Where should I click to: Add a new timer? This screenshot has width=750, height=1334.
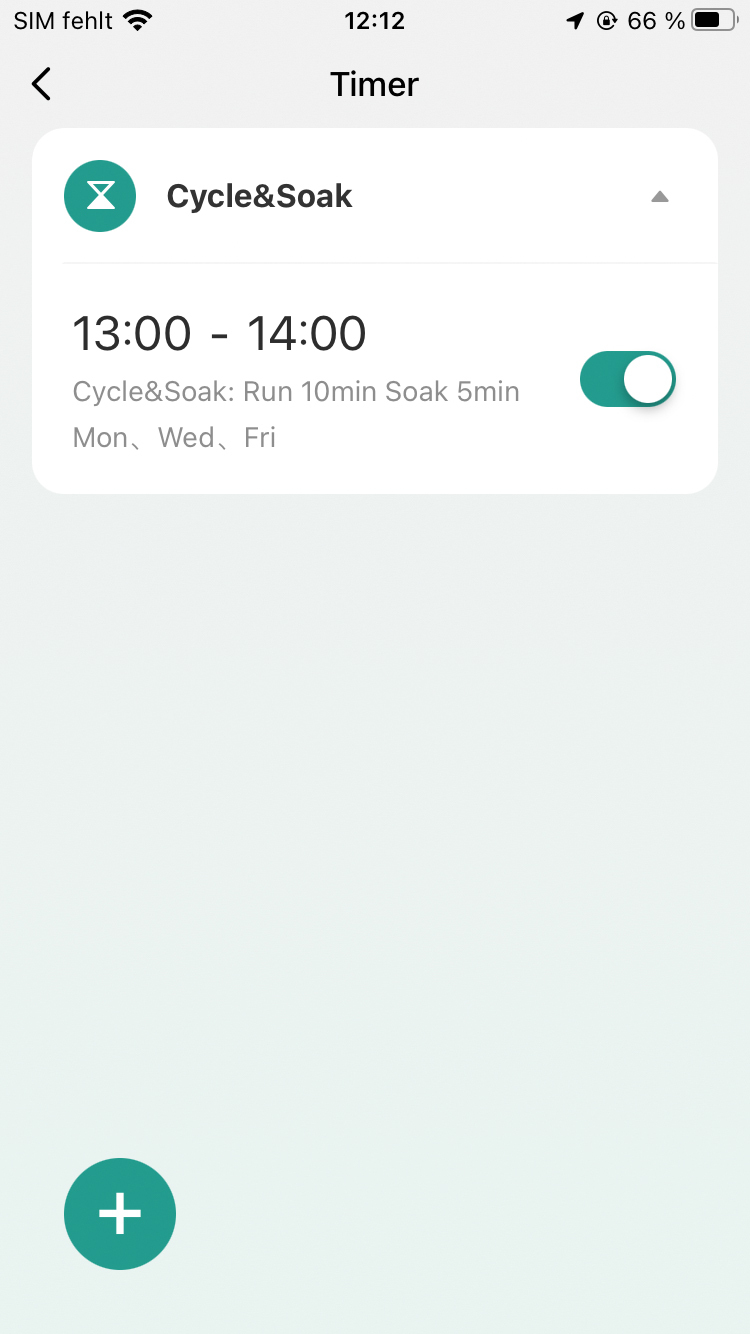[x=120, y=1213]
